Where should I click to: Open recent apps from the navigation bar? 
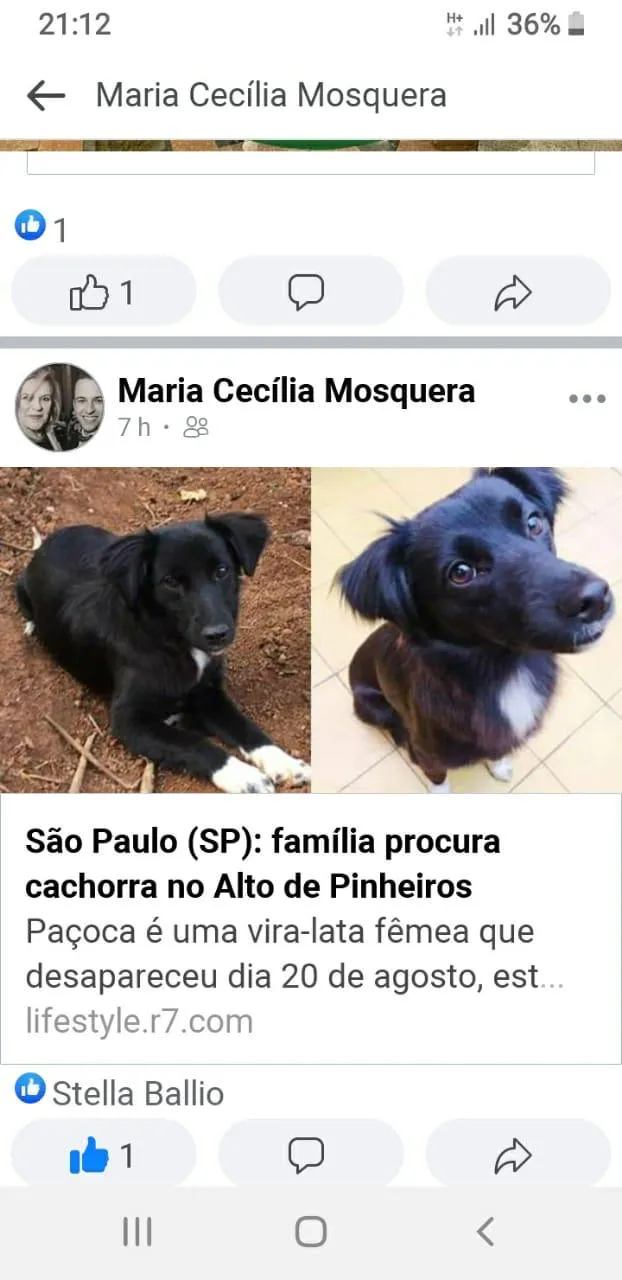137,1232
